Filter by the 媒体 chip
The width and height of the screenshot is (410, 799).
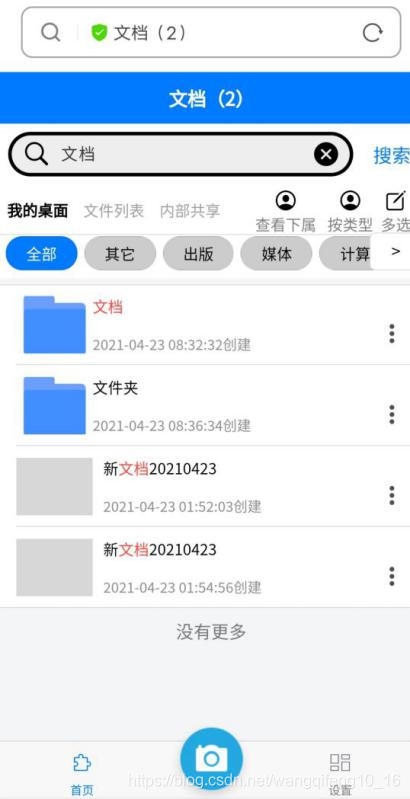pyautogui.click(x=276, y=253)
